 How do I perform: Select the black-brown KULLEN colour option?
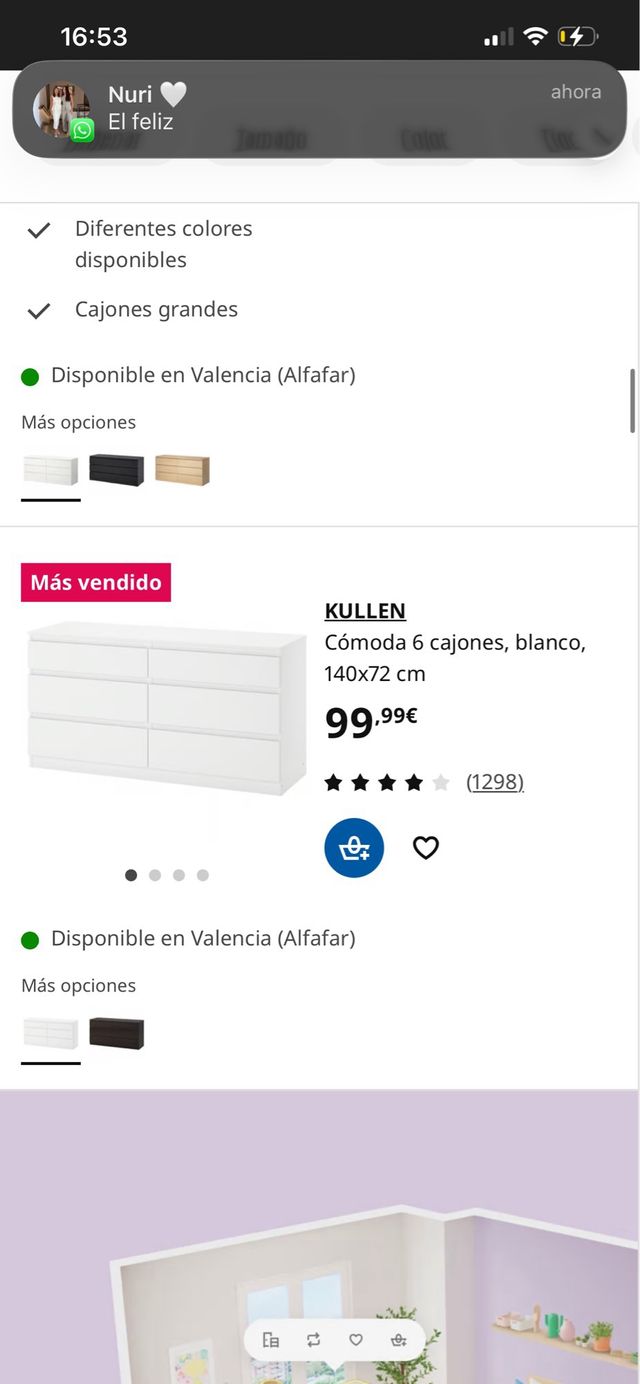click(x=116, y=1033)
